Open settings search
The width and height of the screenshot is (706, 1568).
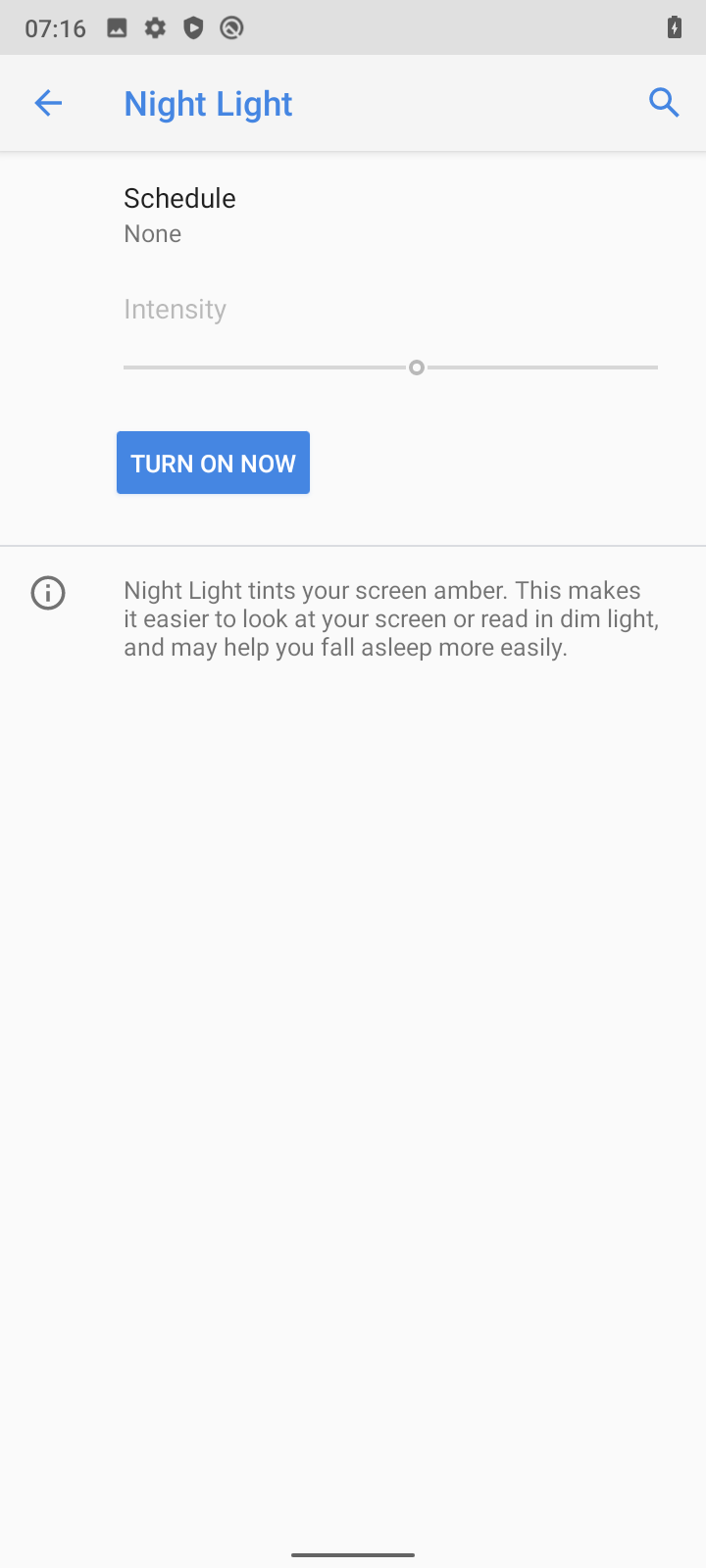(664, 103)
